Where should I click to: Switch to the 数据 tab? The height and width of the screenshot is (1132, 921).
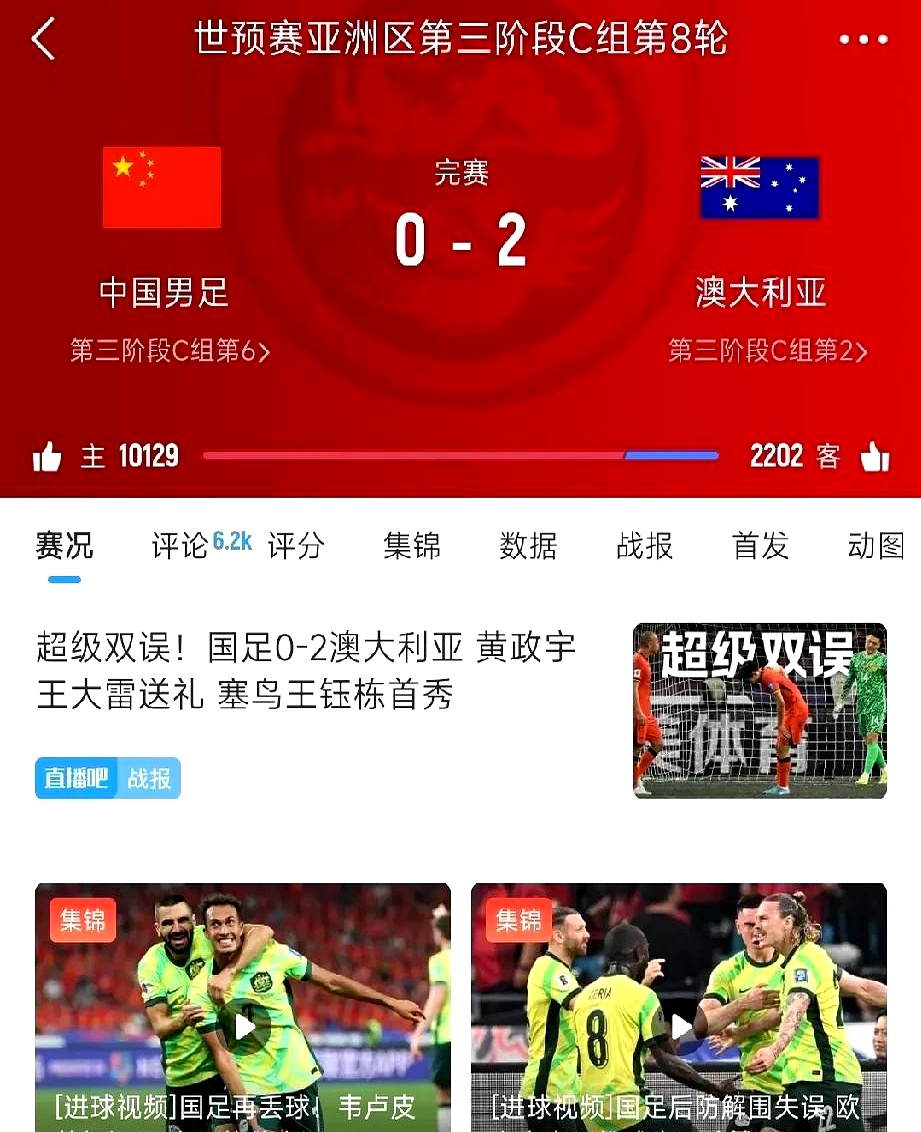pos(528,546)
